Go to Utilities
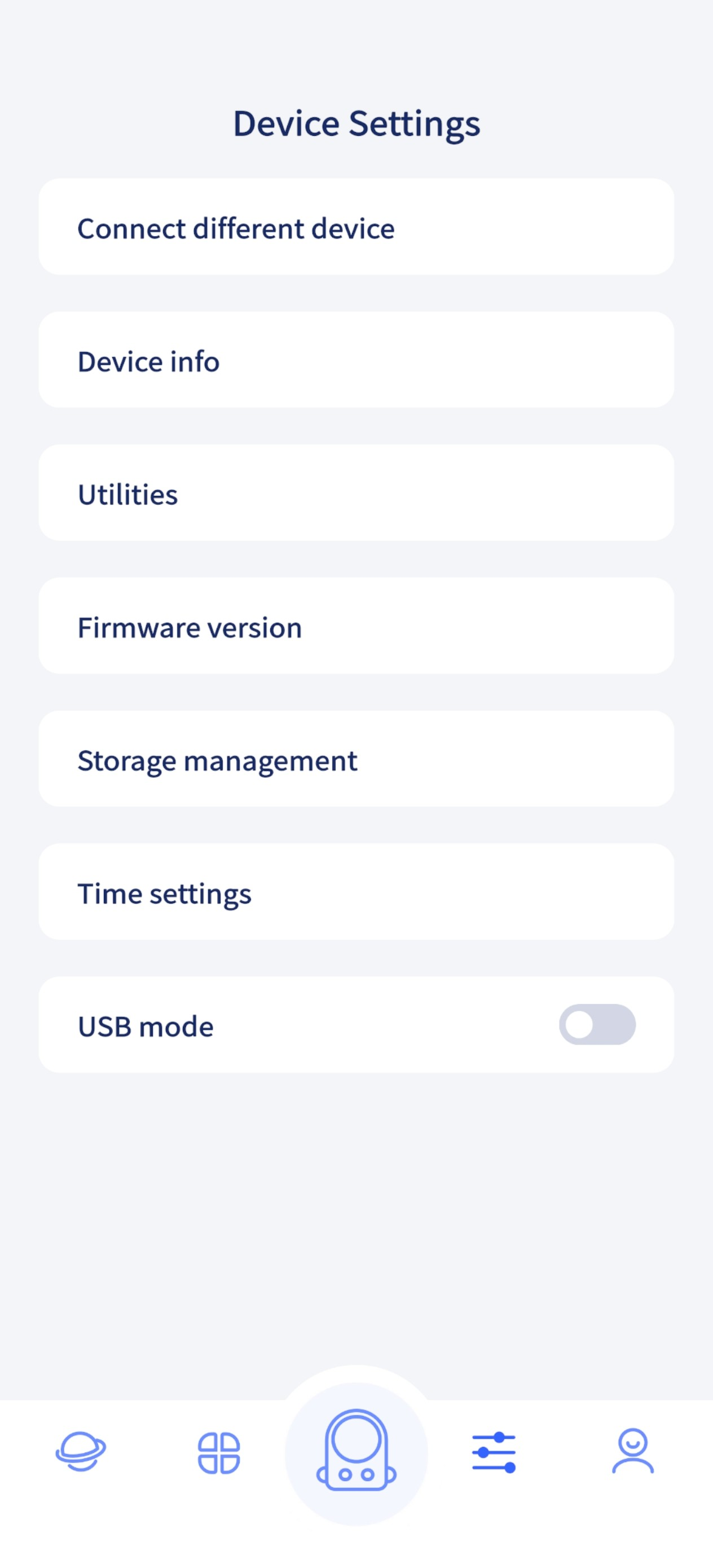This screenshot has width=713, height=1568. point(356,493)
